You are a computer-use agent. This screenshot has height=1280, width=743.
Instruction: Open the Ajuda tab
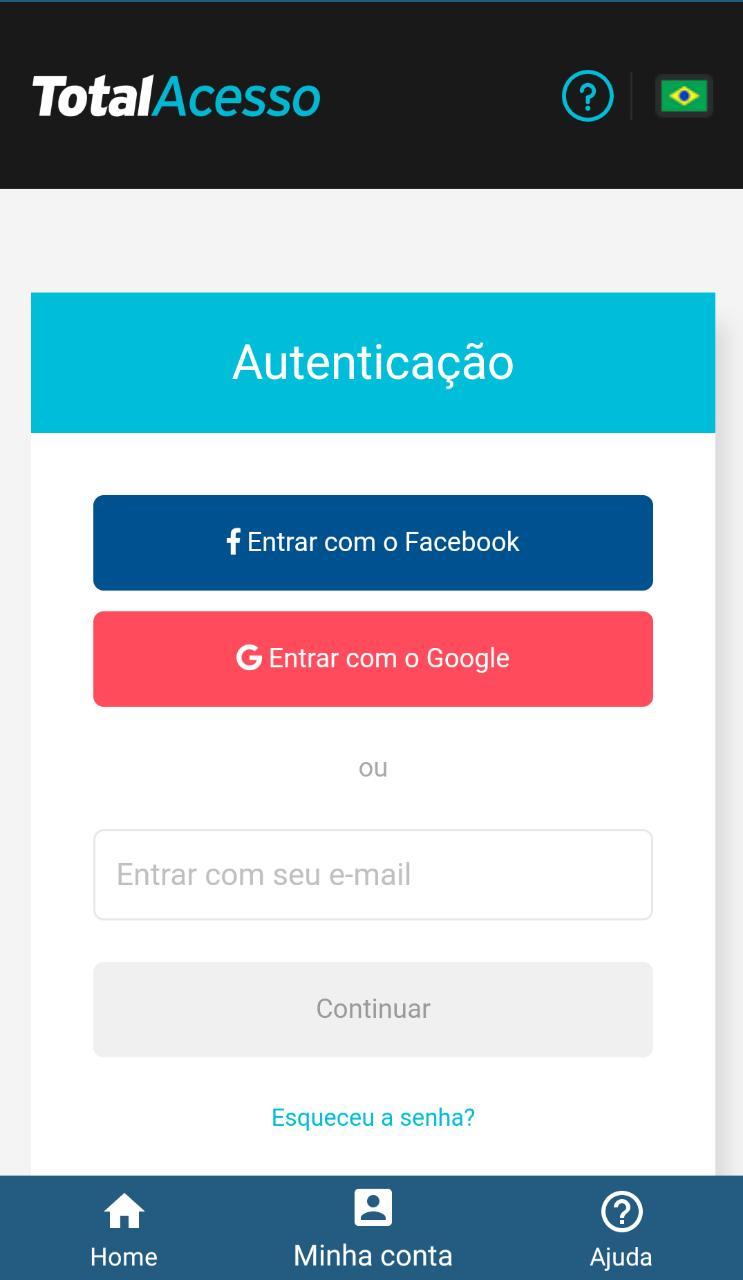pos(621,1229)
